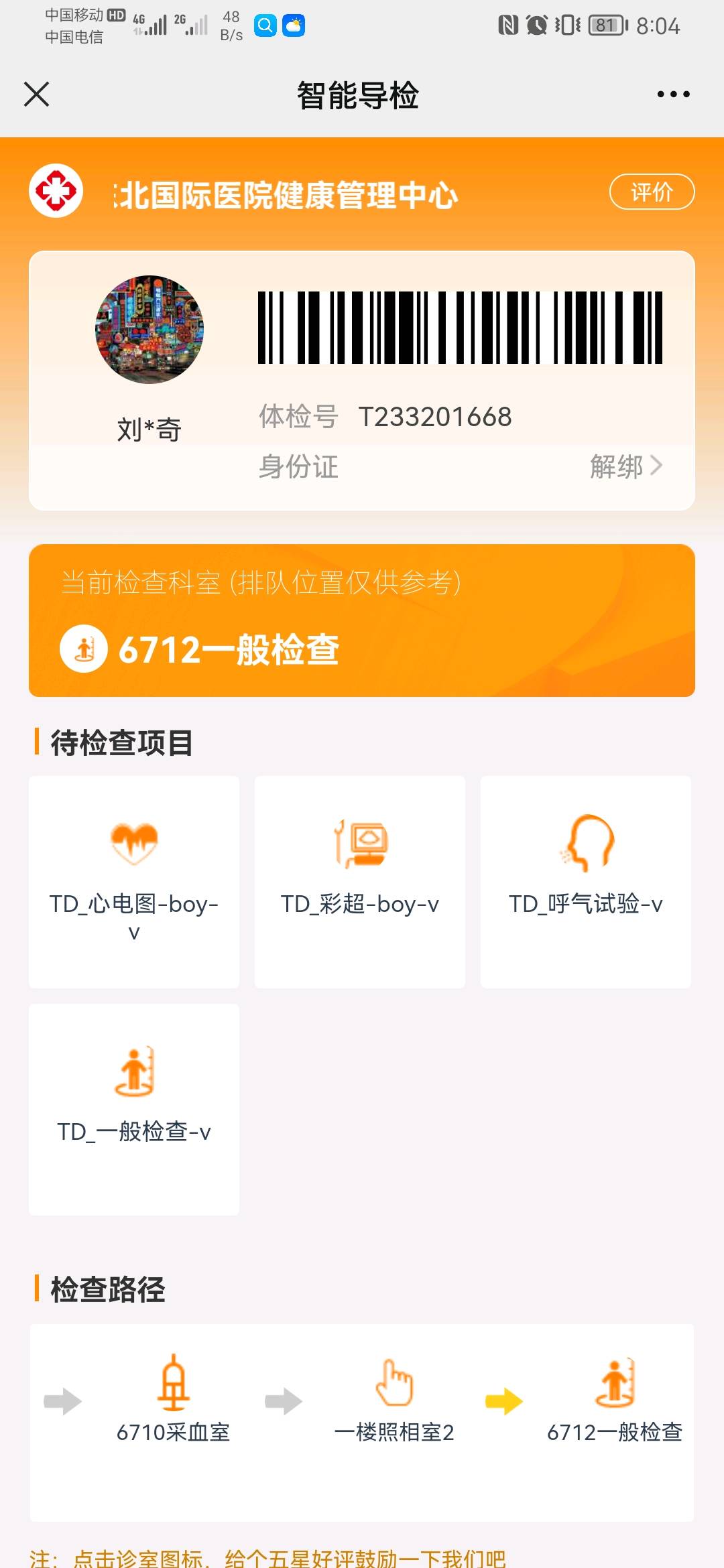Tap 解绑 to unbind the ID
724x1568 pixels.
click(x=625, y=466)
